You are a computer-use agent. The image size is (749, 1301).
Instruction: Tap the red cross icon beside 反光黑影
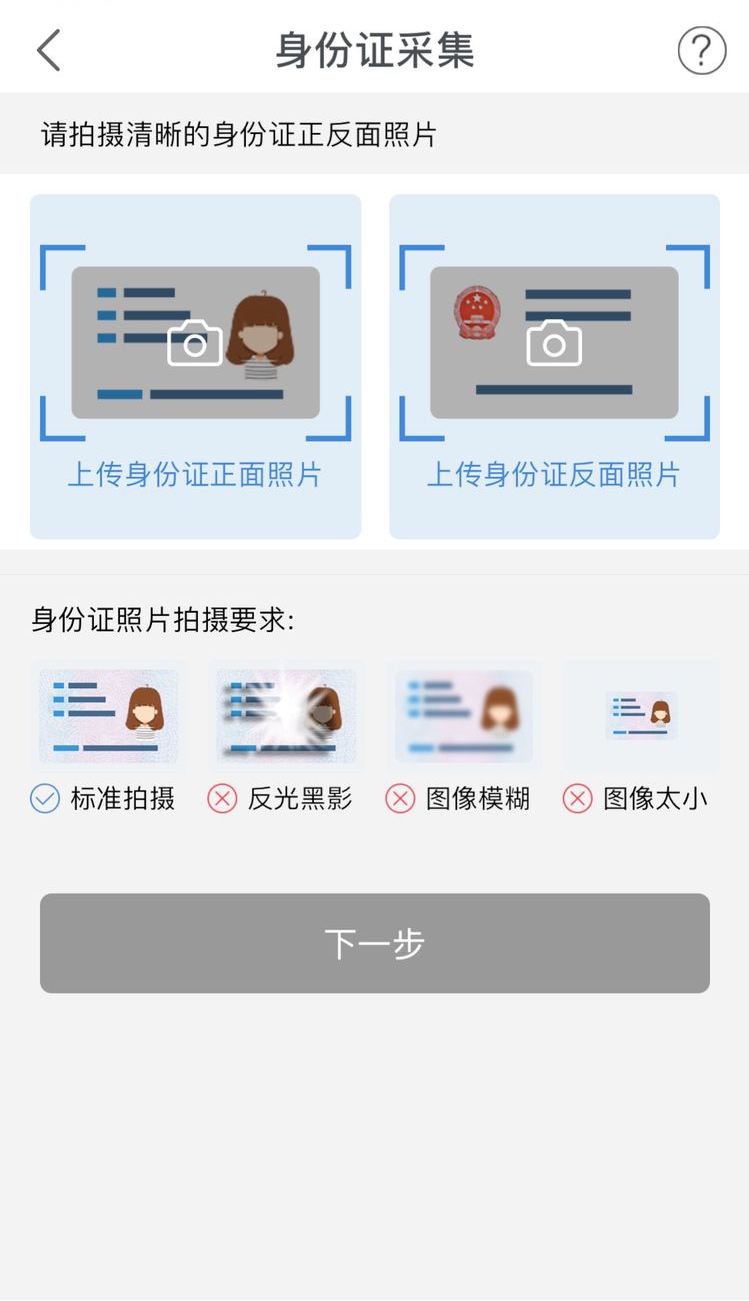pyautogui.click(x=222, y=798)
